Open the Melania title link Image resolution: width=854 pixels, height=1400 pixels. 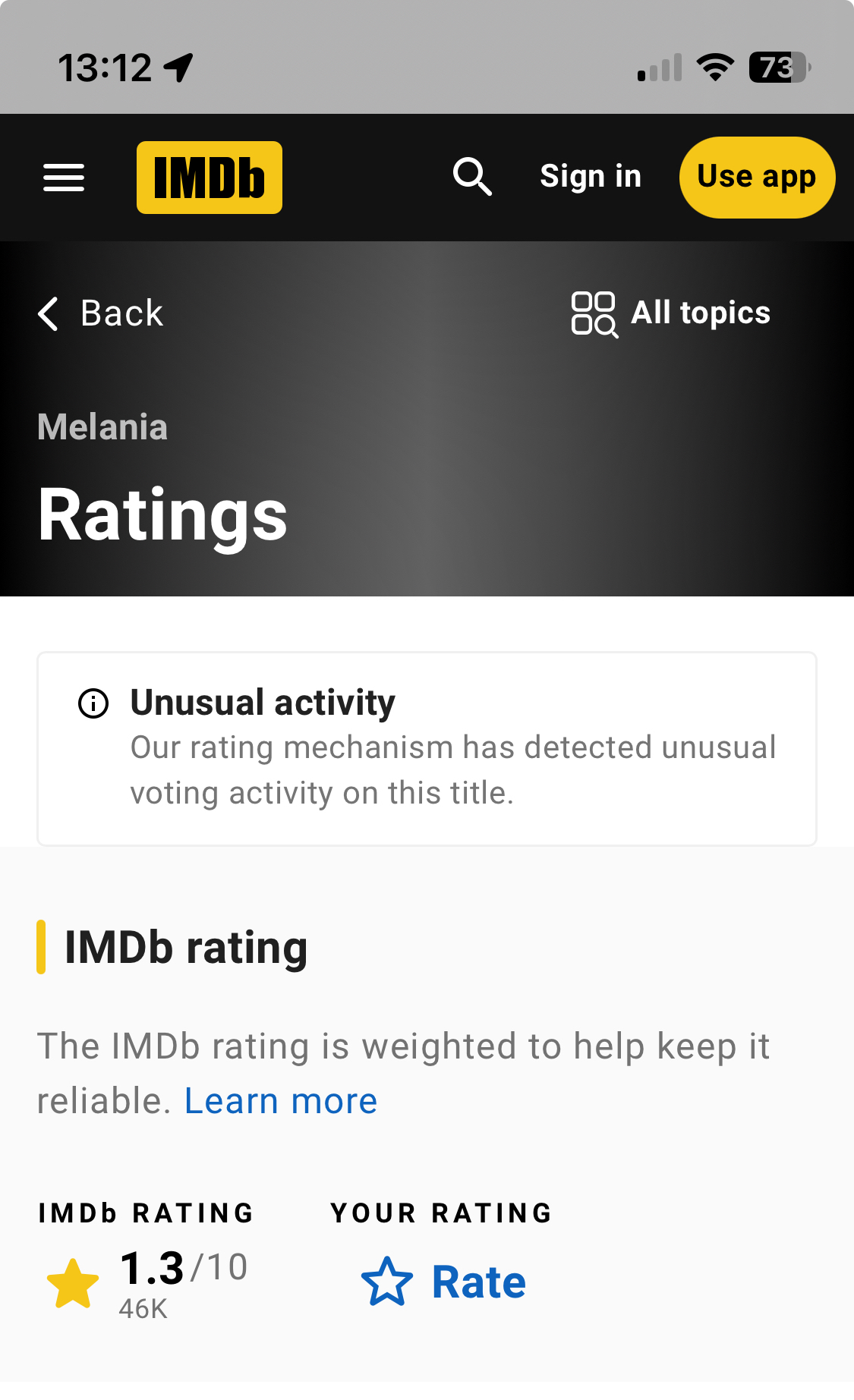pos(102,427)
